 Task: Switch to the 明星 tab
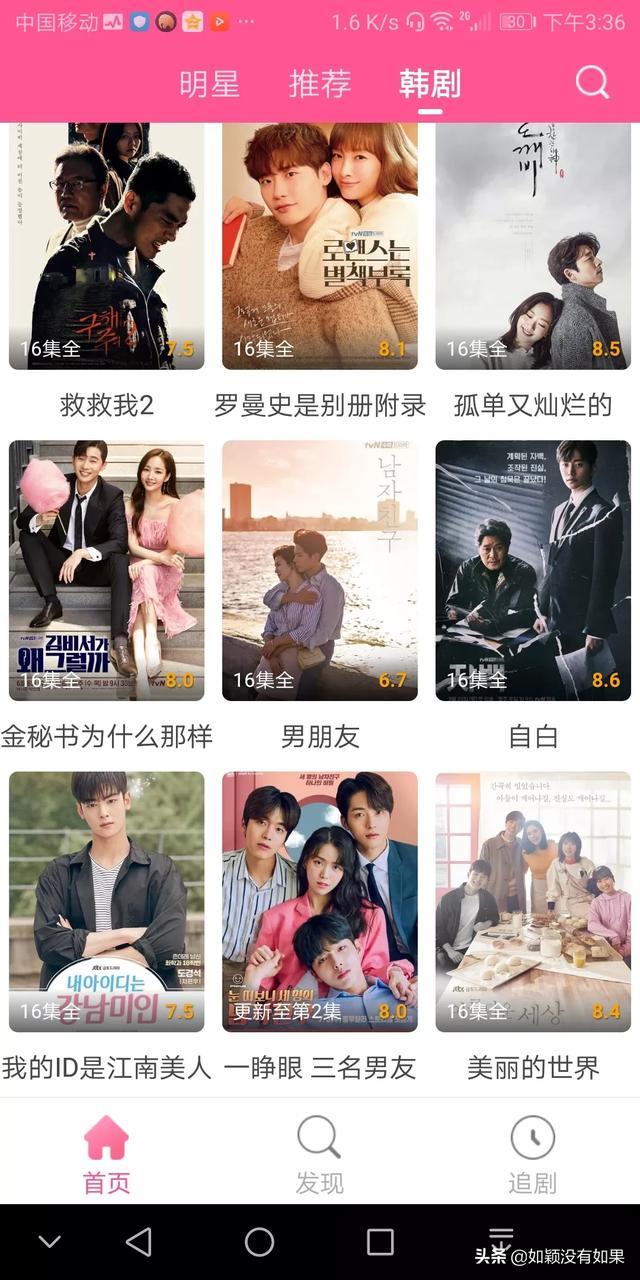[210, 83]
